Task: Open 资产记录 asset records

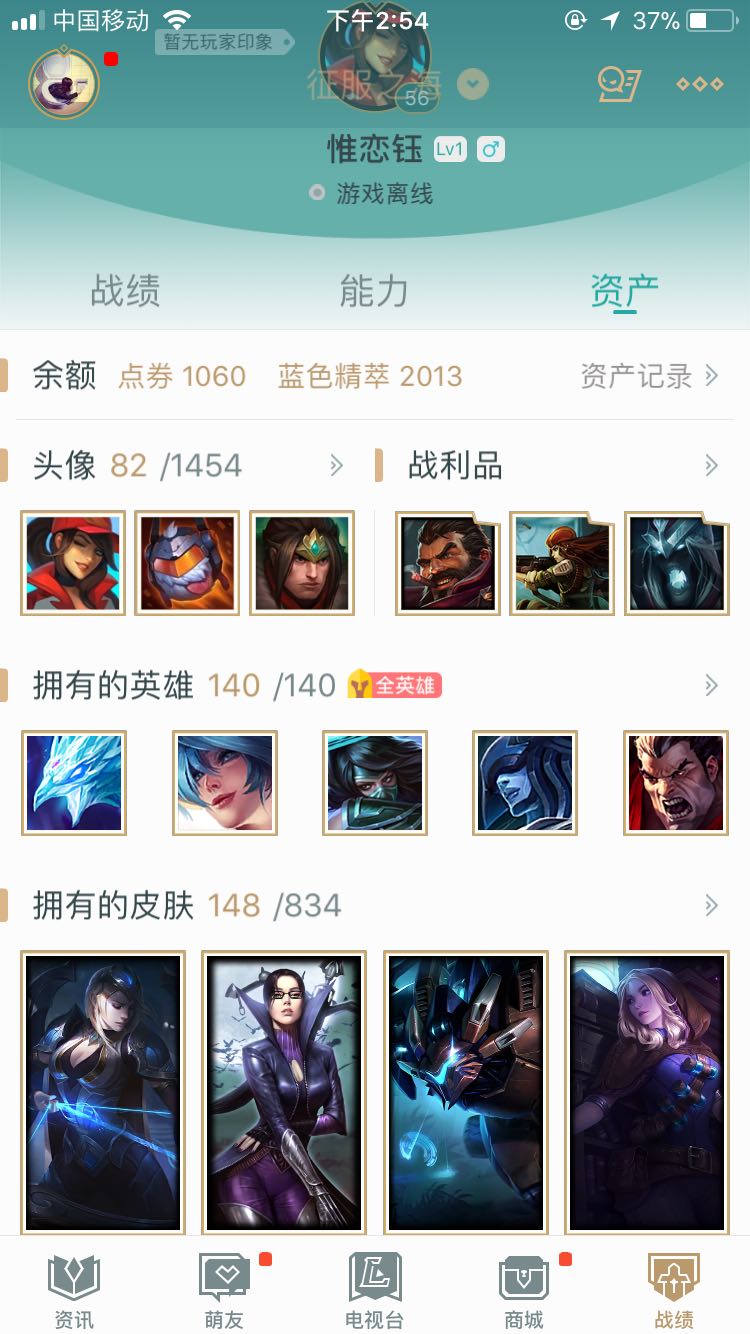Action: pos(649,376)
